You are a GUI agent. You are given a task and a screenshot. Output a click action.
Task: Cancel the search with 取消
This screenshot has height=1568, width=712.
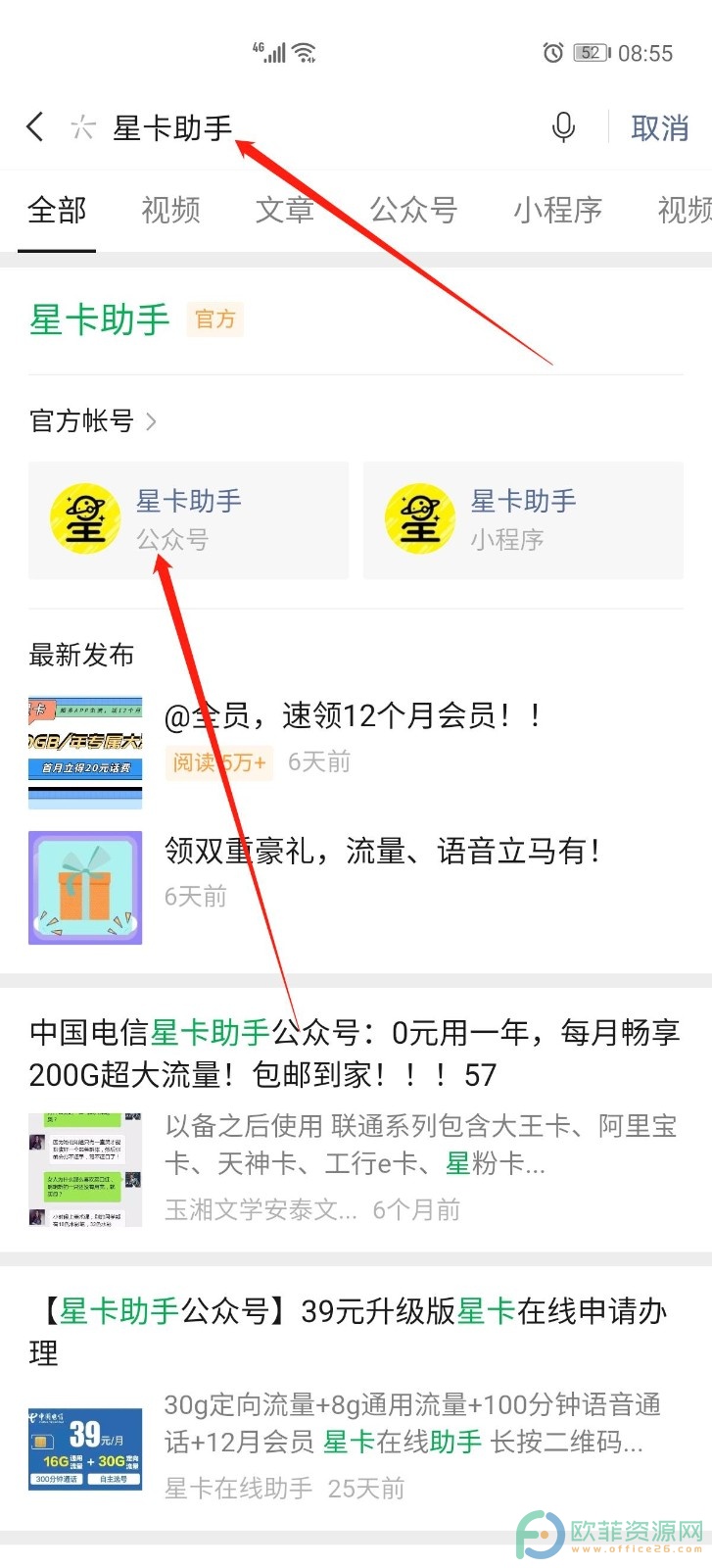pyautogui.click(x=659, y=127)
